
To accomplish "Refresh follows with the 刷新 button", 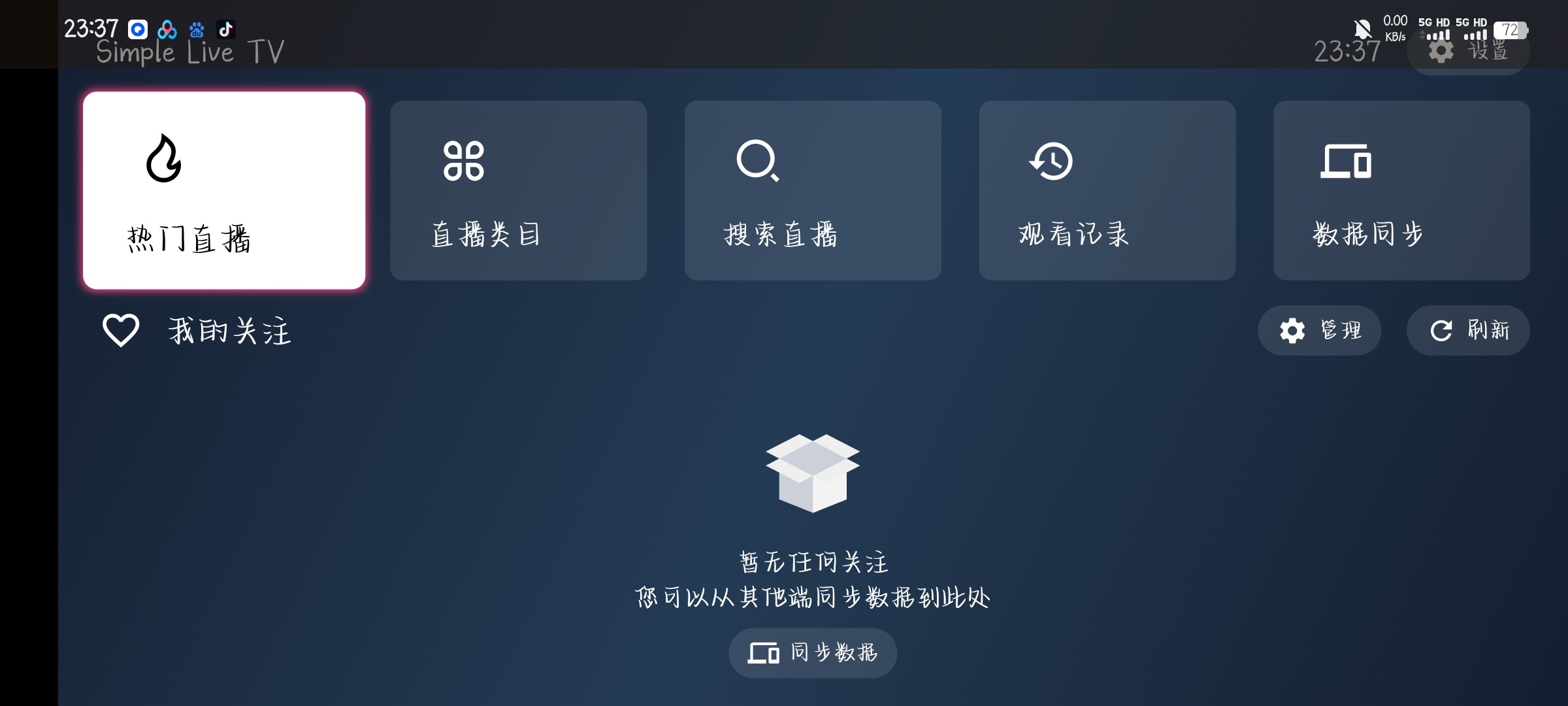I will [1468, 330].
